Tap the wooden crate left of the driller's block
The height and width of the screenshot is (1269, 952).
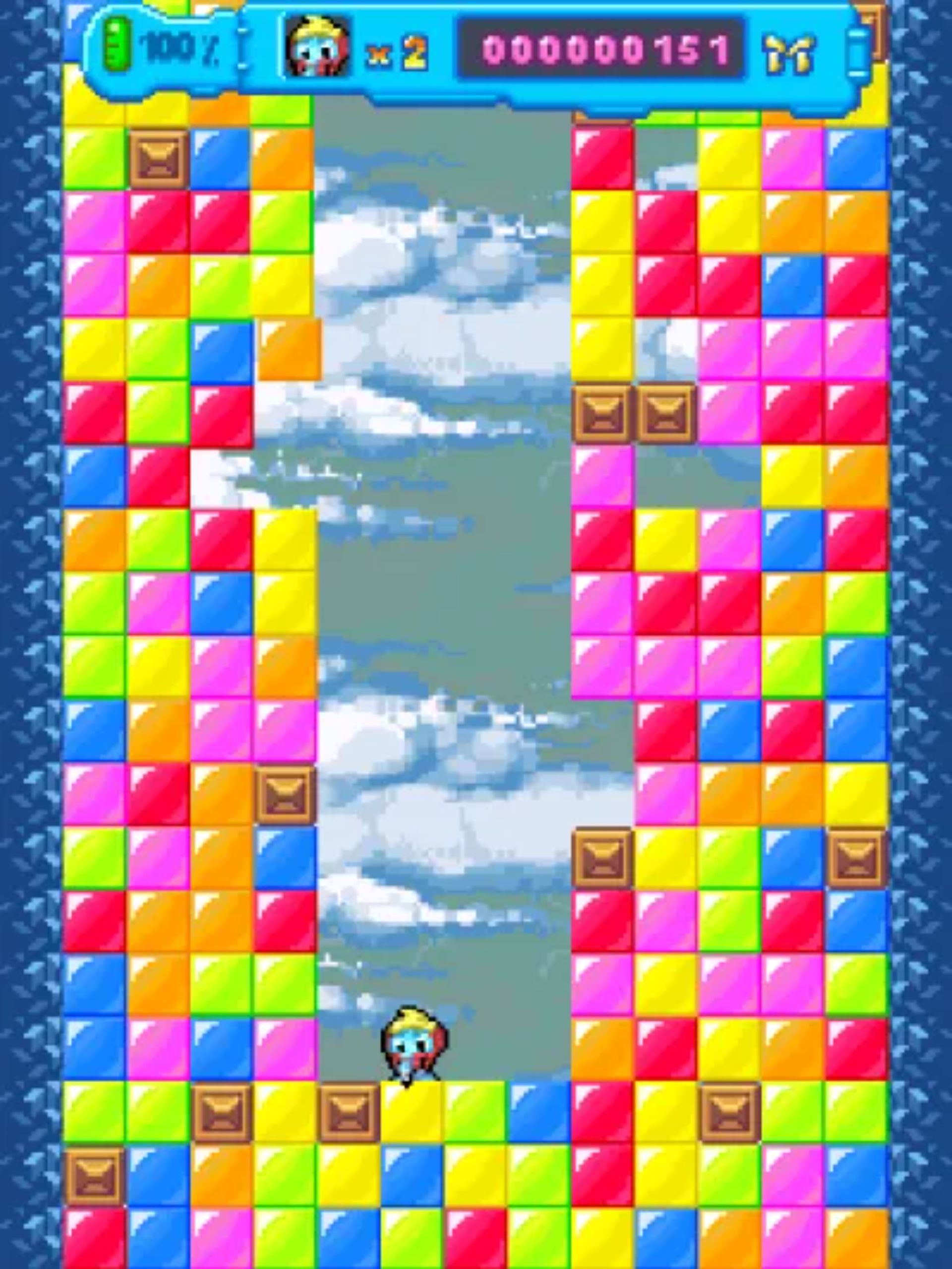pyautogui.click(x=349, y=1112)
